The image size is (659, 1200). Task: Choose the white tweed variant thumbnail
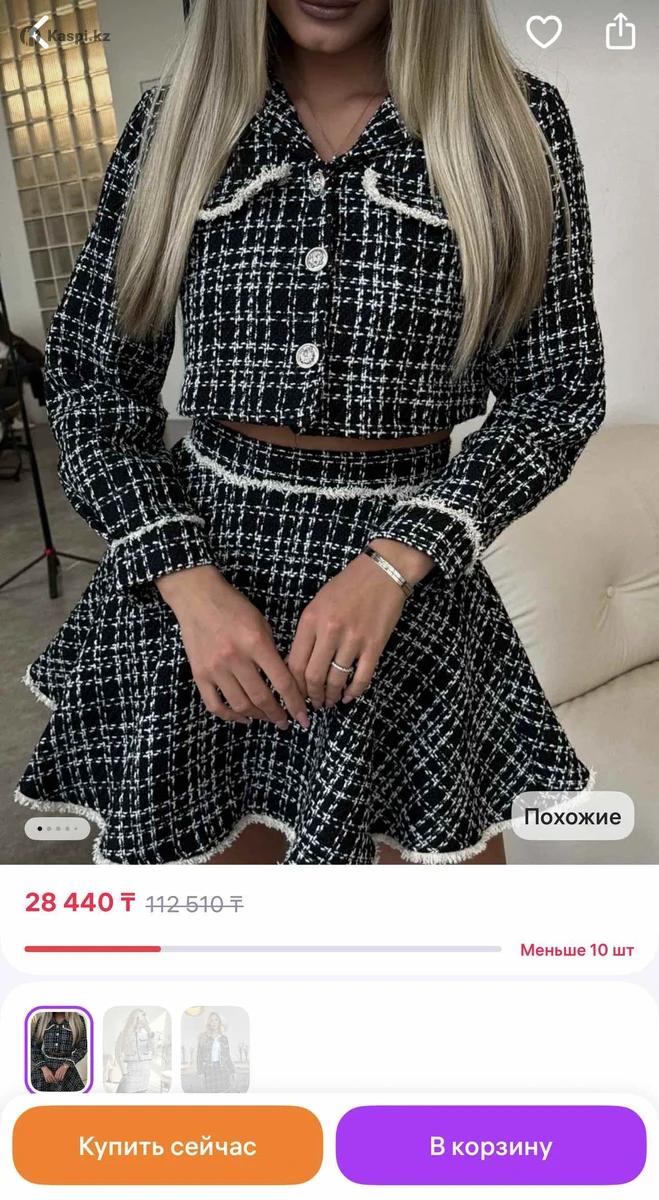click(137, 1051)
